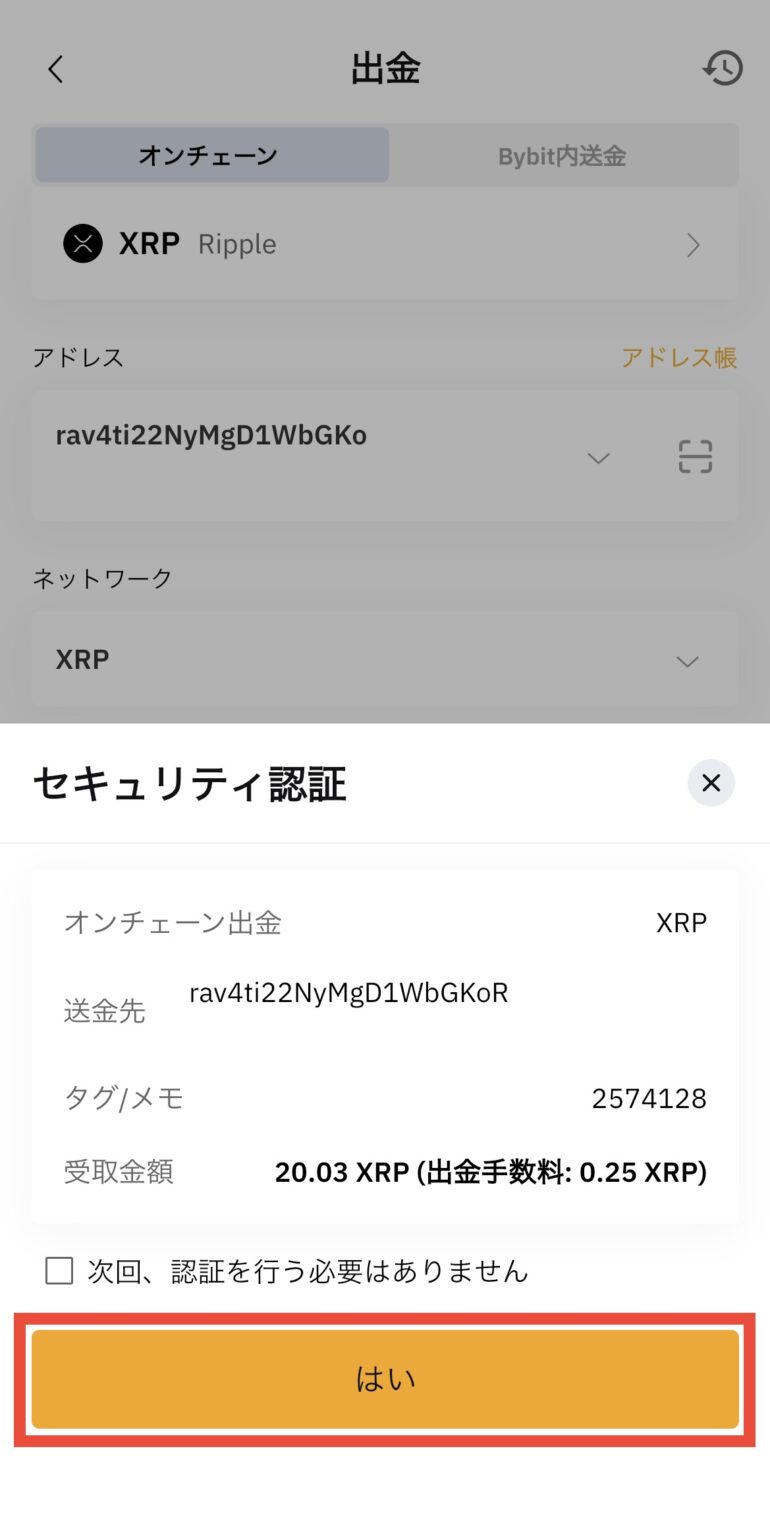Close the セキュリティ認証 dialog
770x1536 pixels.
(x=711, y=783)
